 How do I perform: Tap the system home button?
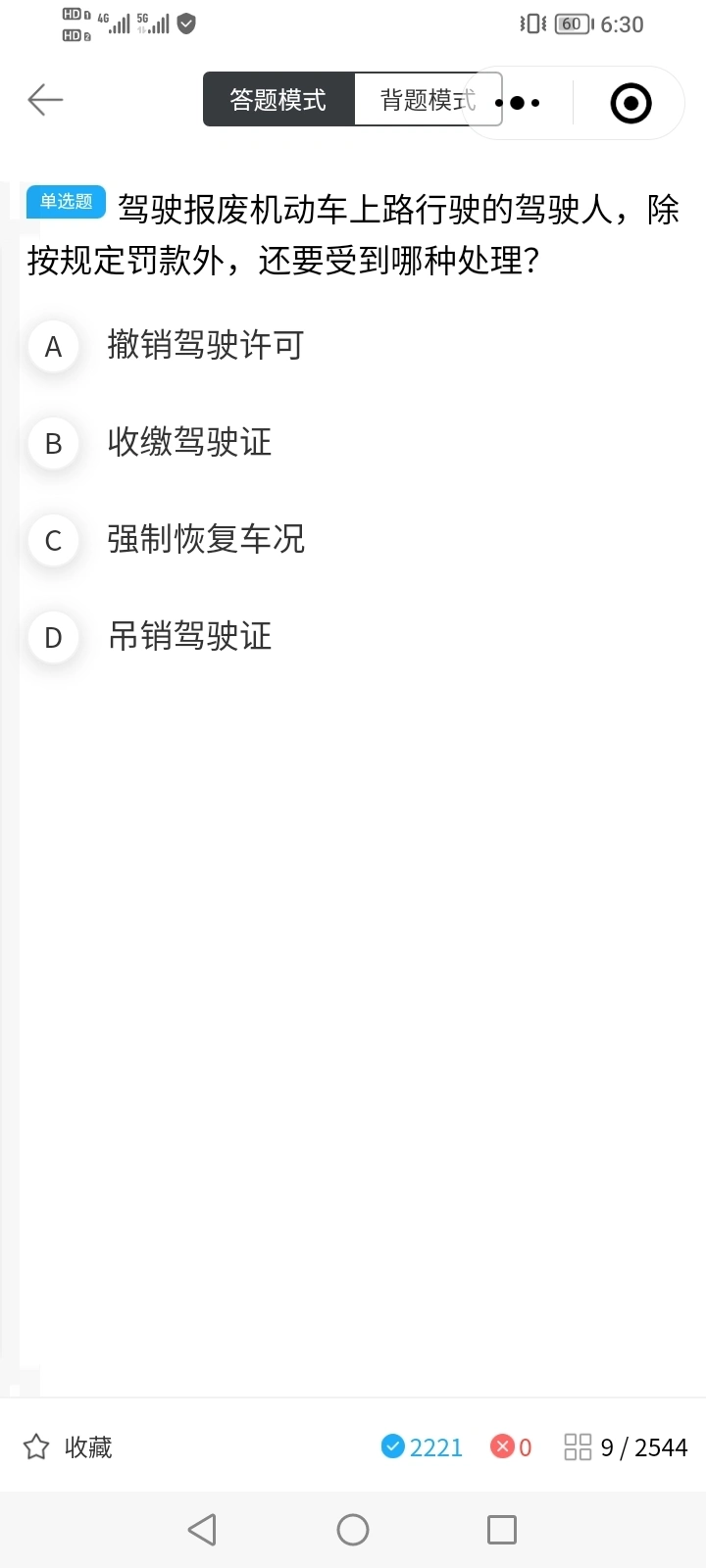(x=353, y=1530)
